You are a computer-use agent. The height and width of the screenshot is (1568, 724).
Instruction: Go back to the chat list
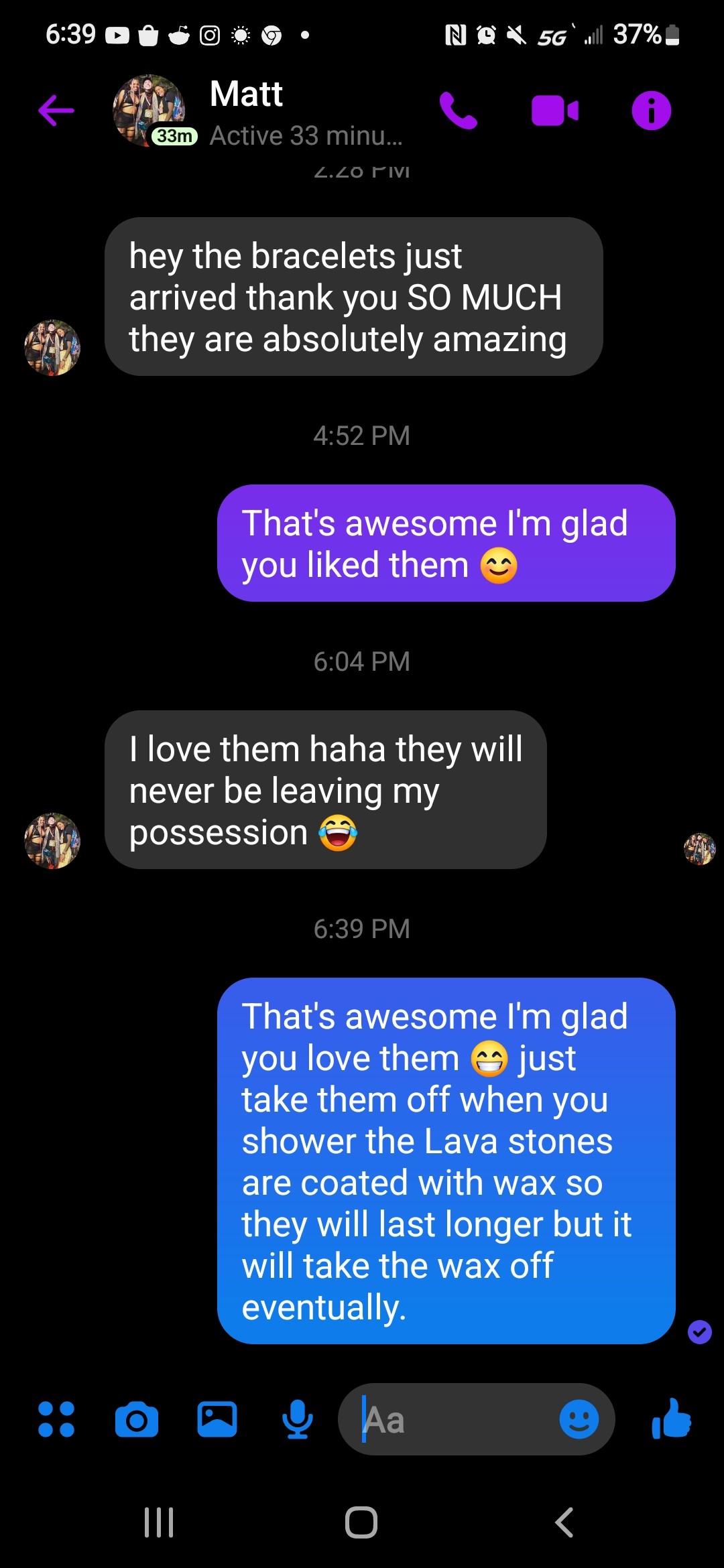click(56, 111)
